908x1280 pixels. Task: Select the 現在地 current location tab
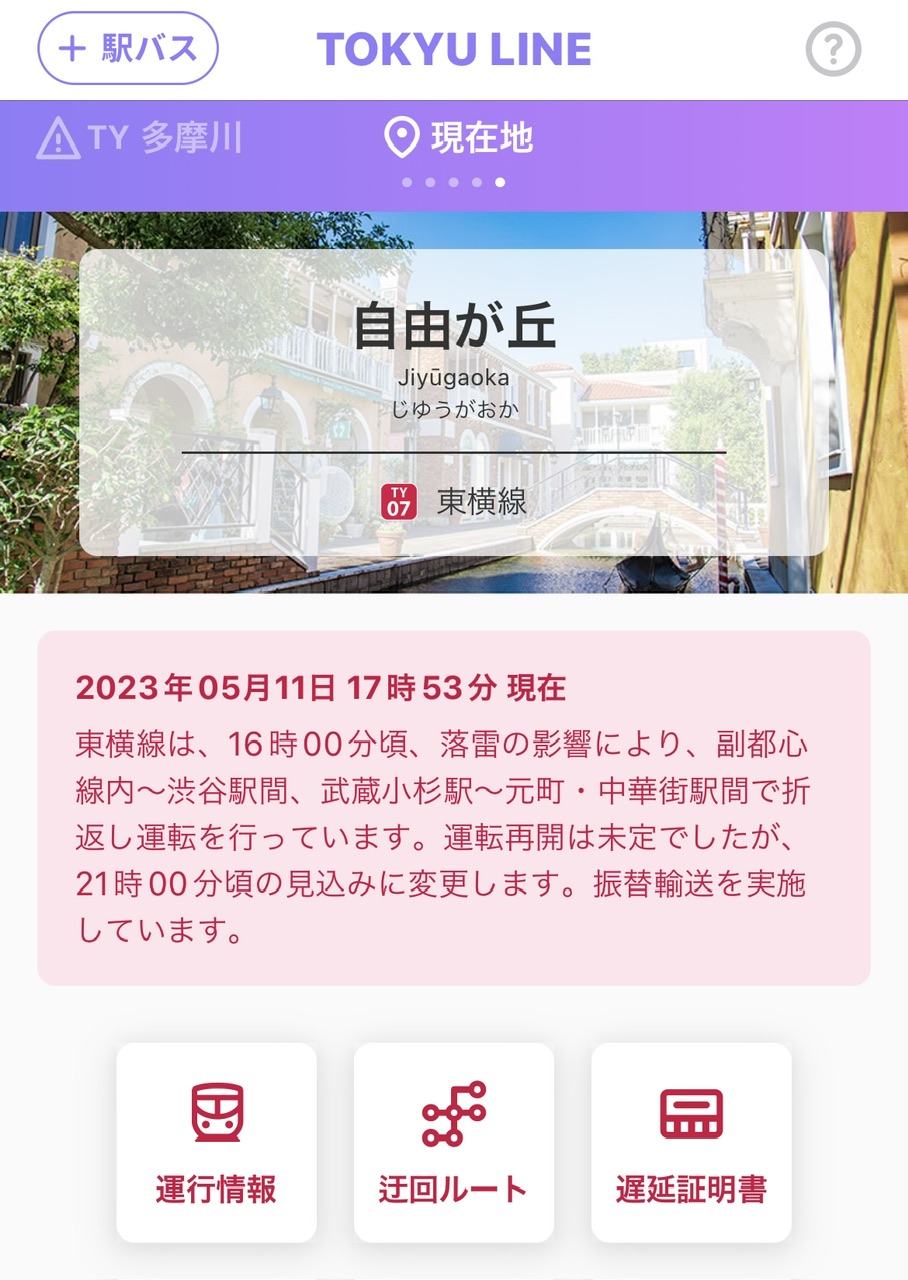(x=459, y=138)
